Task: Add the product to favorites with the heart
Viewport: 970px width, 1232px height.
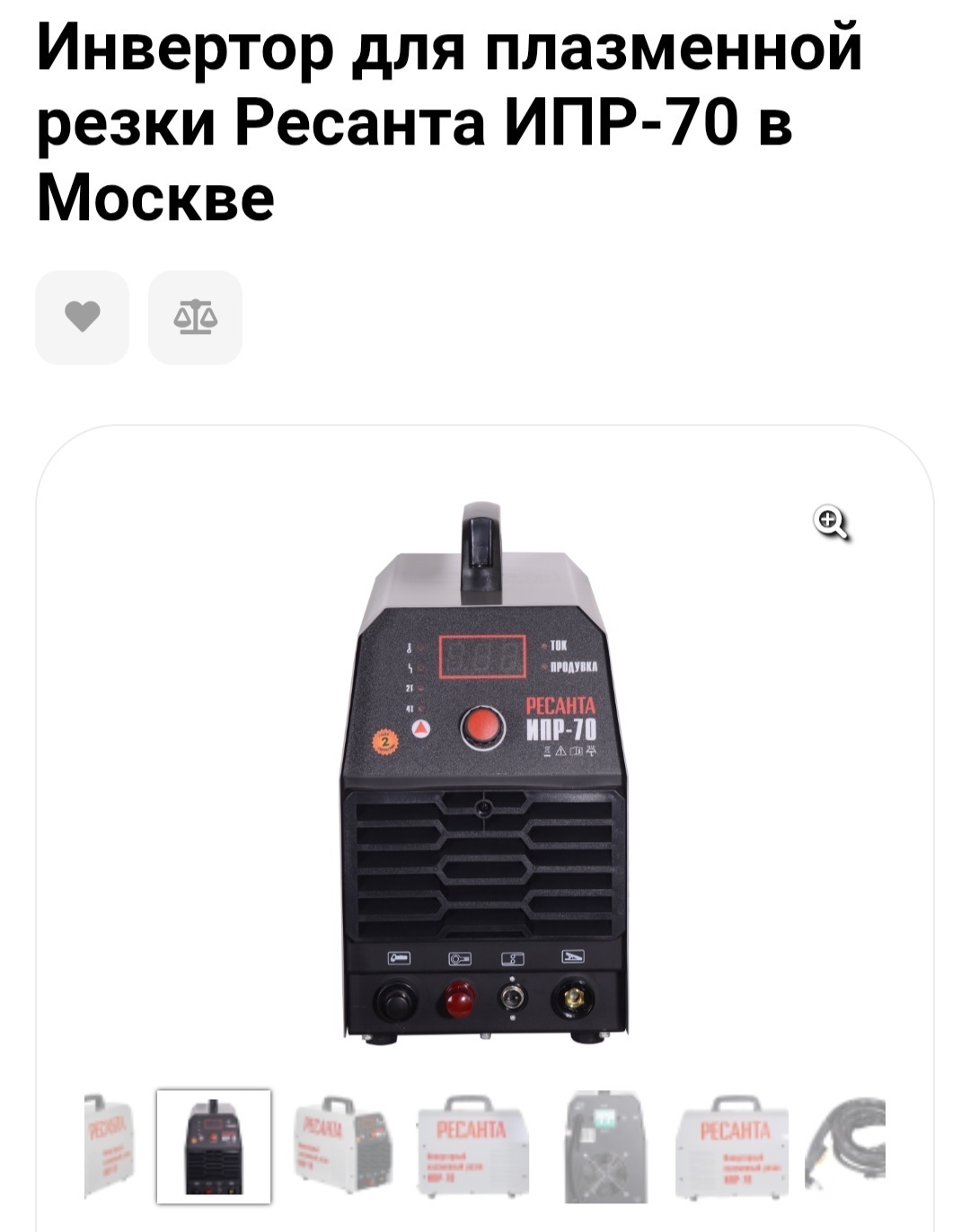Action: (83, 317)
